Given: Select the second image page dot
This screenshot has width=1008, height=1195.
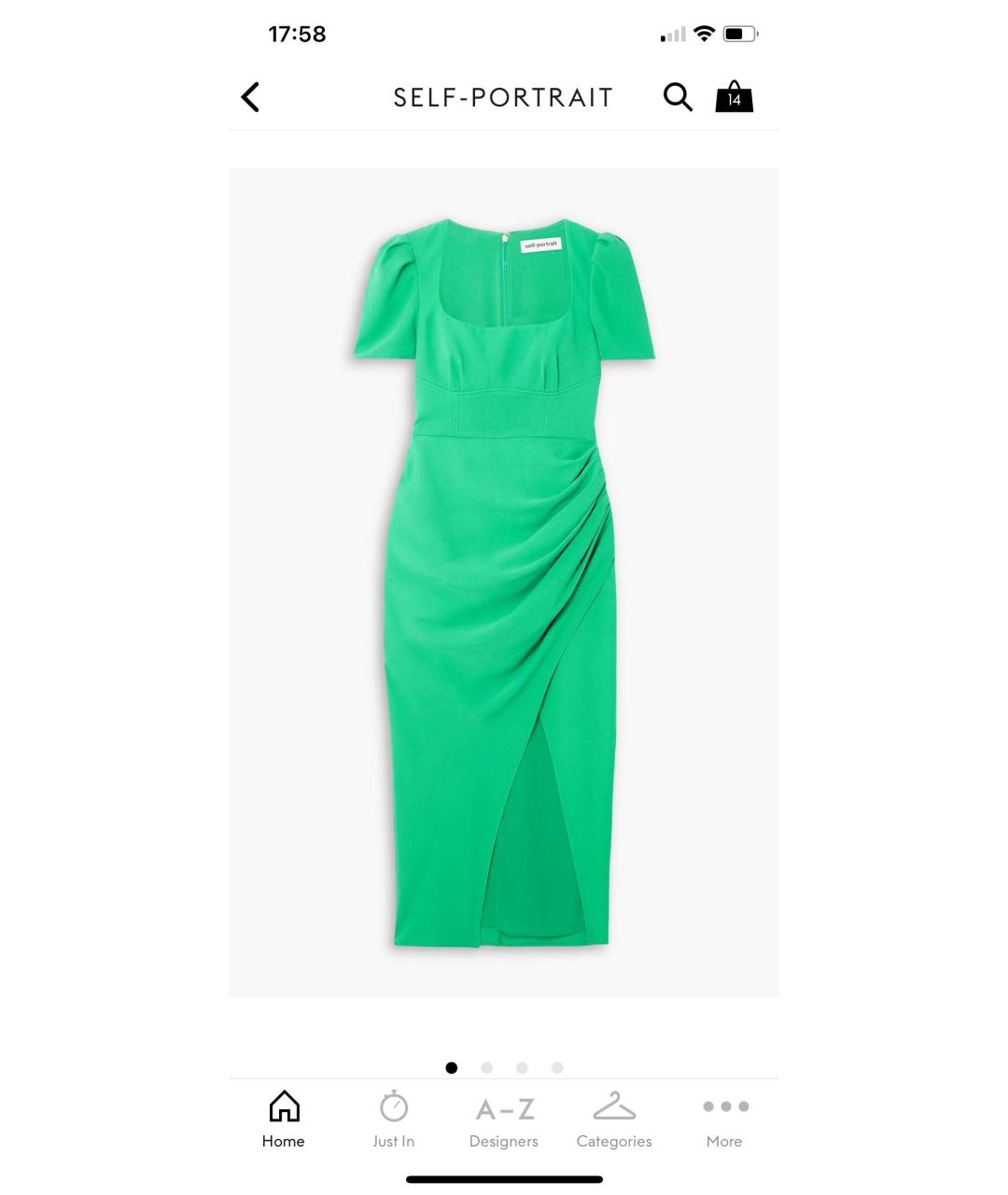Looking at the screenshot, I should click(x=486, y=1068).
